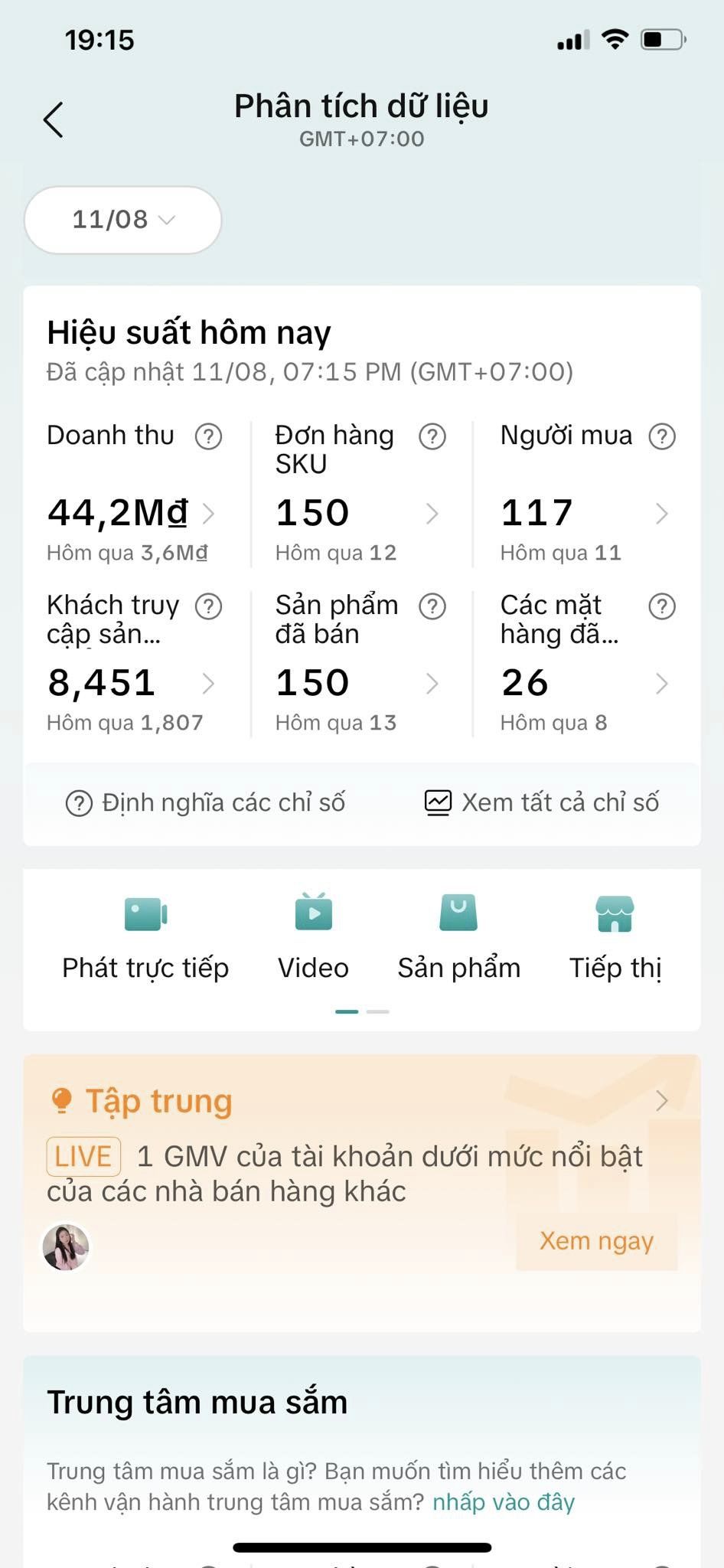Tap the help icon beside Doanh thu

(x=208, y=436)
